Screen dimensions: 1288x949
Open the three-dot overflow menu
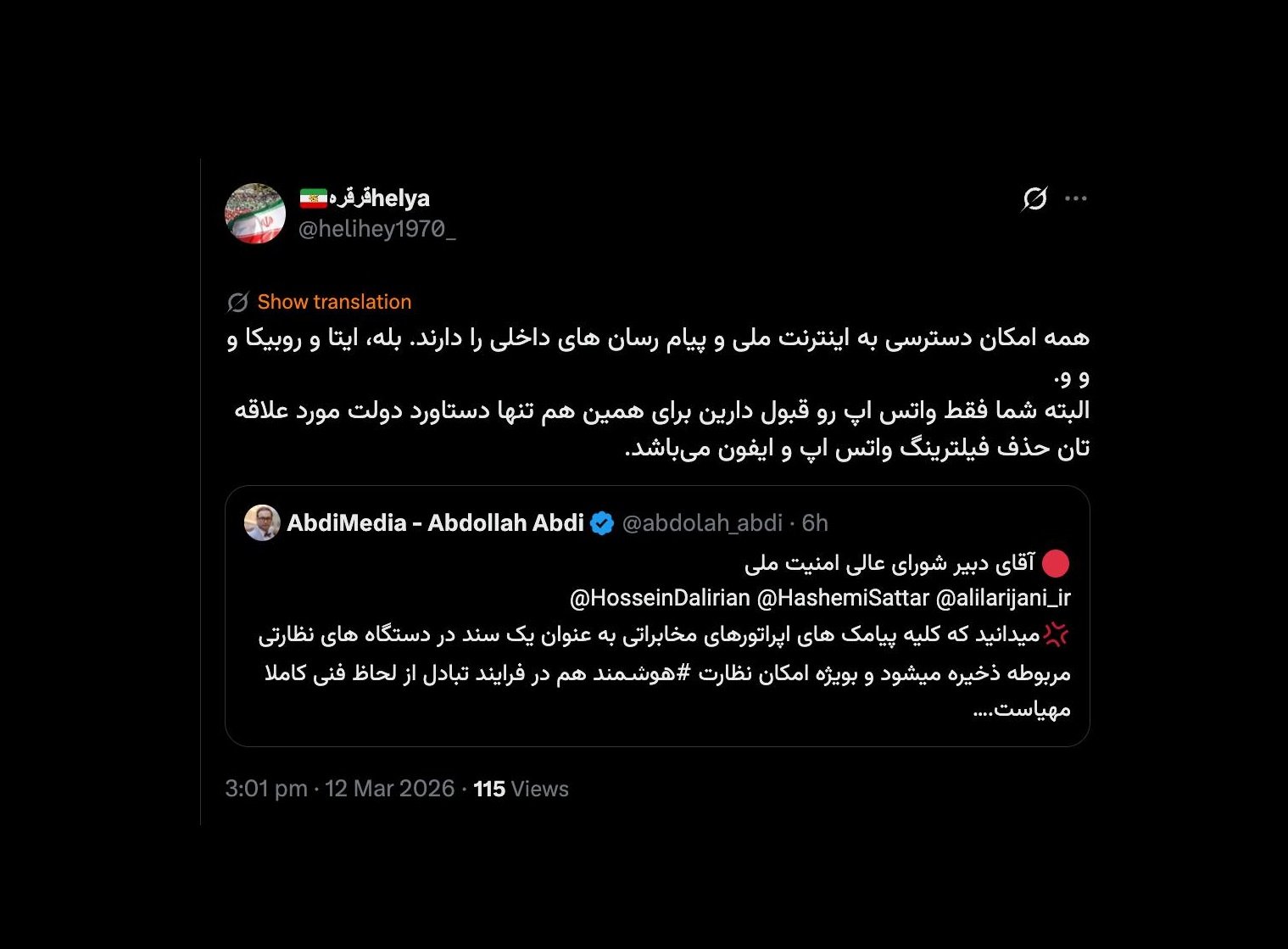click(1075, 198)
